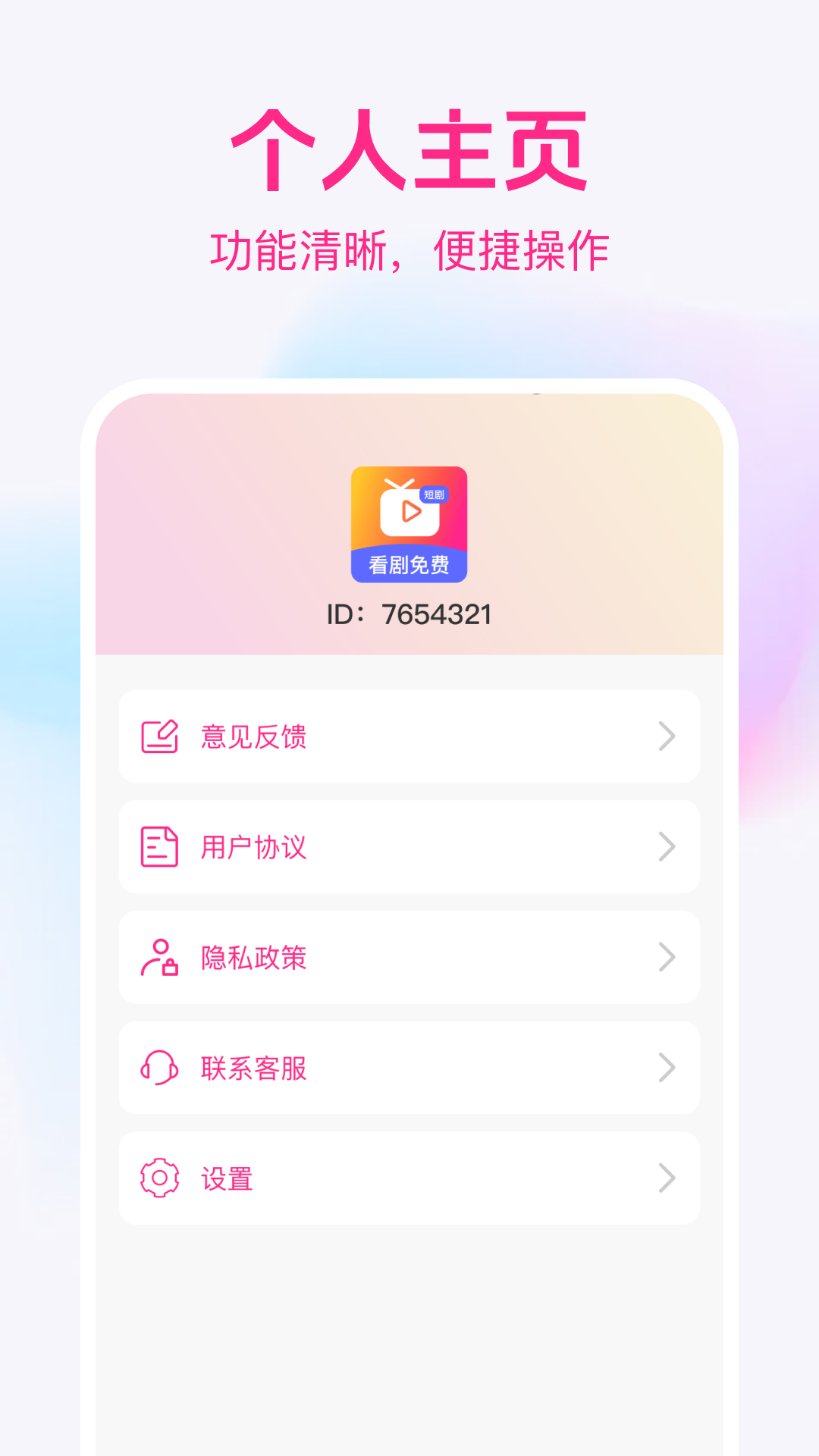Open the 设置 settings option
This screenshot has height=1456, width=819.
pos(227,1179)
